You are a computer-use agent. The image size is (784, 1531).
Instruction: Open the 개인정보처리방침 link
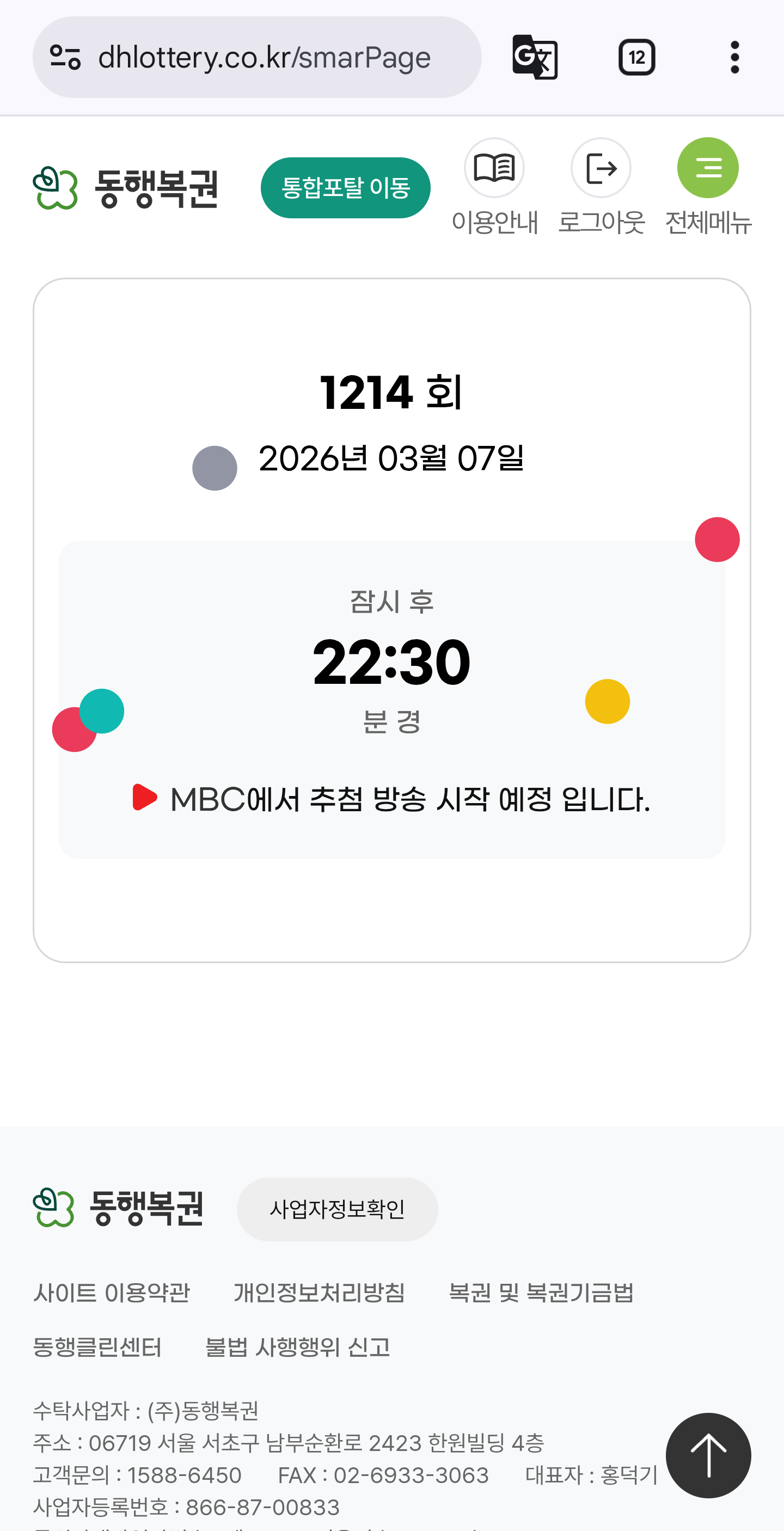tap(319, 1293)
